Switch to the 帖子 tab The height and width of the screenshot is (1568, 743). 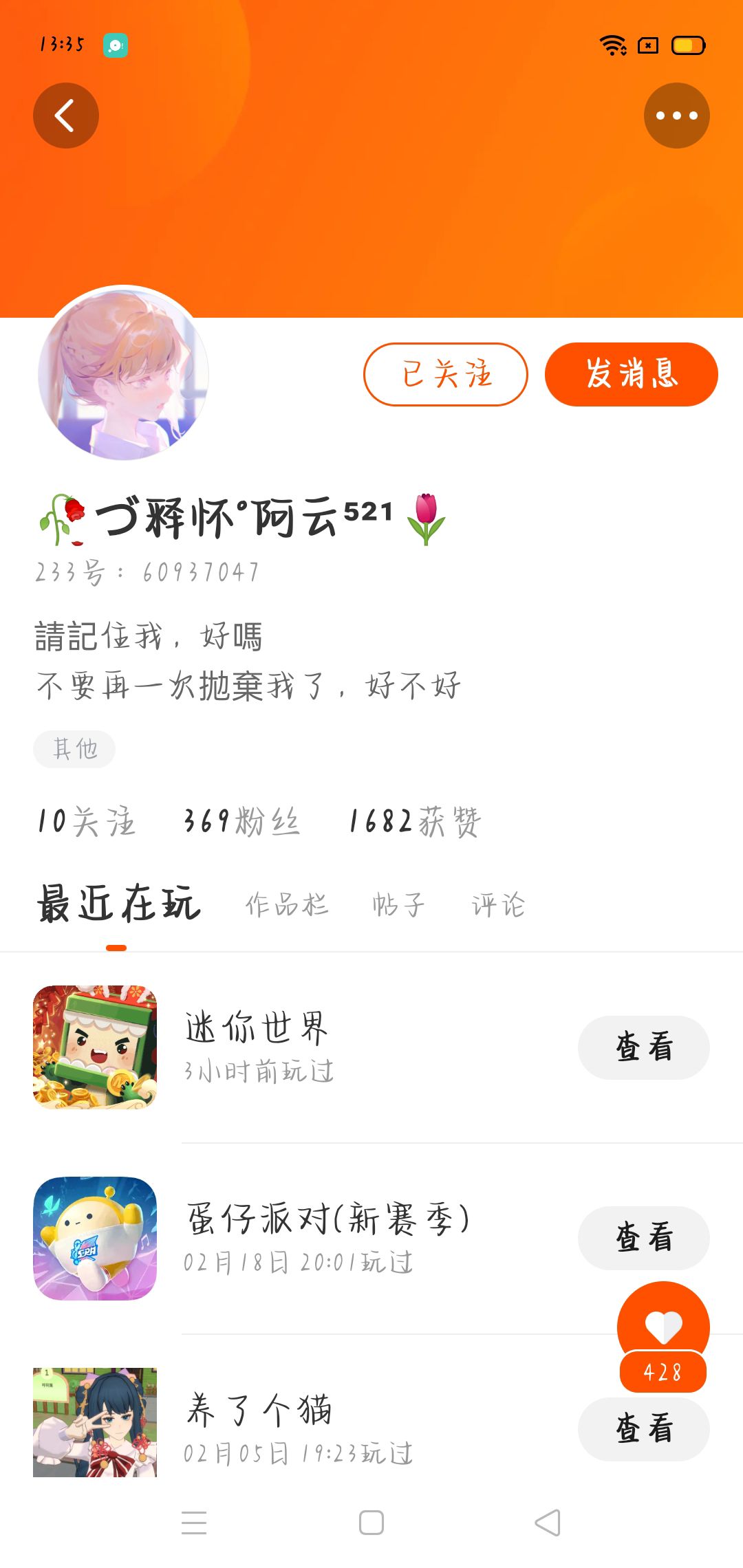(398, 904)
